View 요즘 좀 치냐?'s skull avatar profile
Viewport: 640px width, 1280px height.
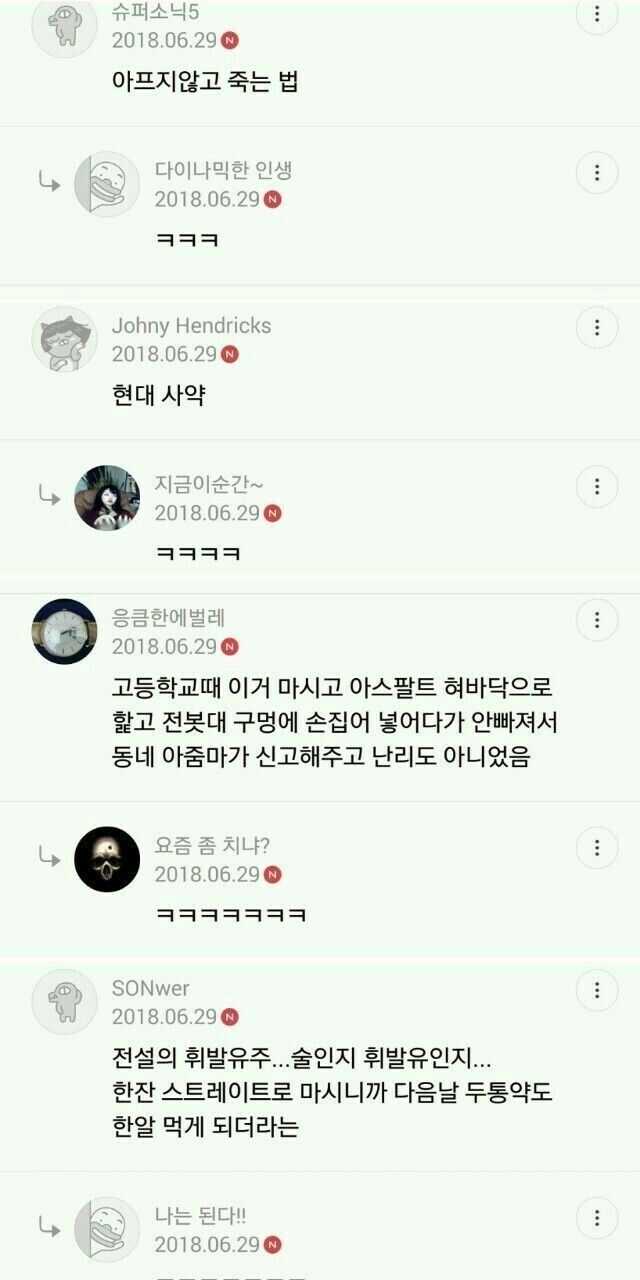pos(107,859)
